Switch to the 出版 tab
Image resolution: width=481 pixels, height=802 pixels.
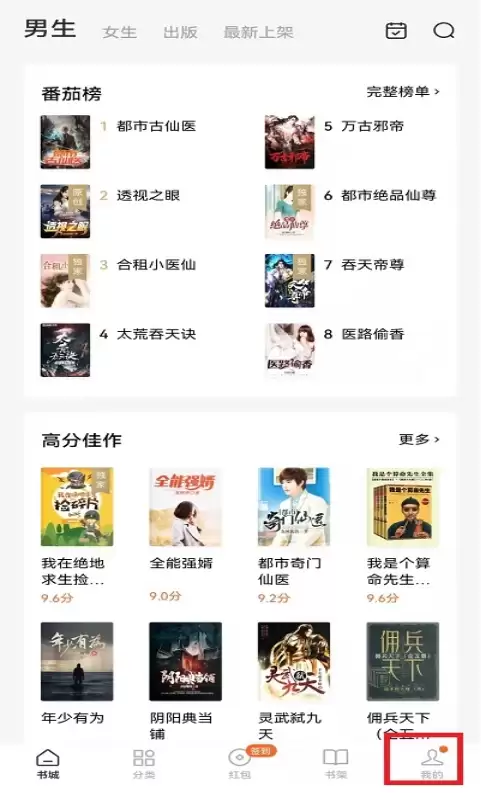tap(180, 32)
